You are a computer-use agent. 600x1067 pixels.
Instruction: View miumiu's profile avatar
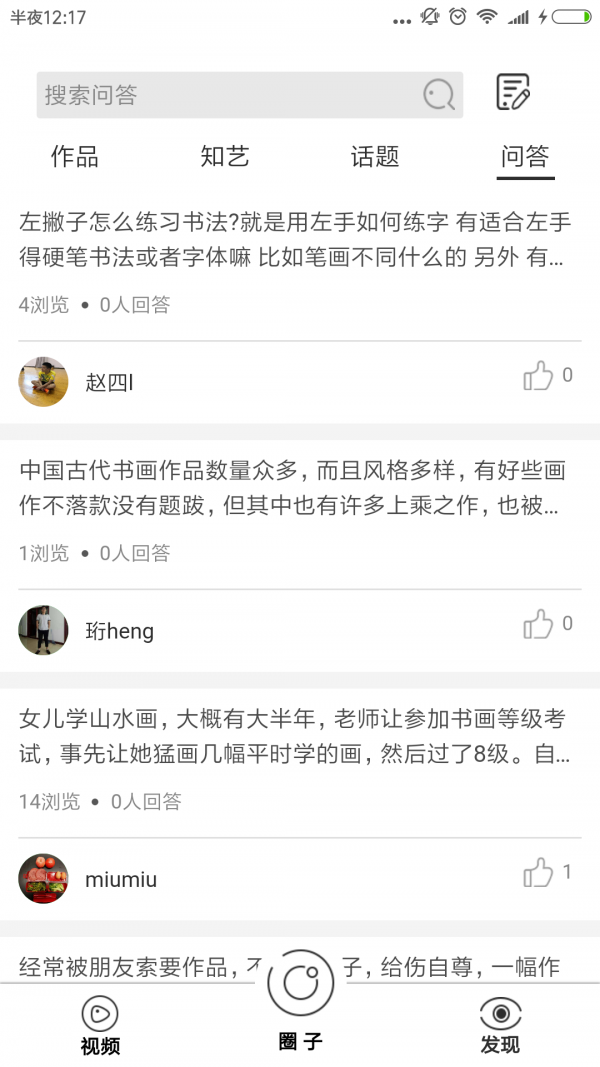click(x=43, y=879)
